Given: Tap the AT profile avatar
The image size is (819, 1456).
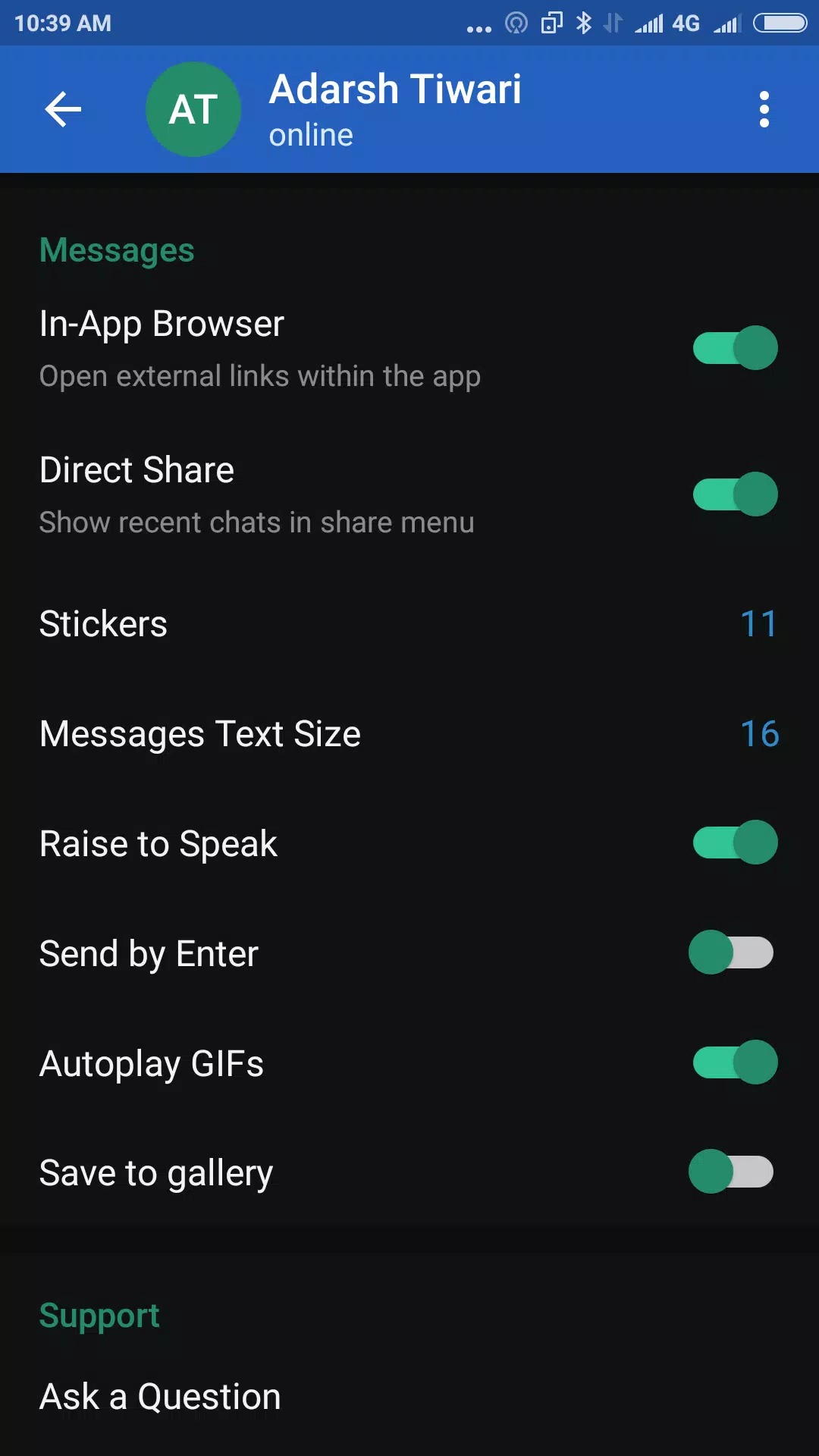Looking at the screenshot, I should point(193,109).
